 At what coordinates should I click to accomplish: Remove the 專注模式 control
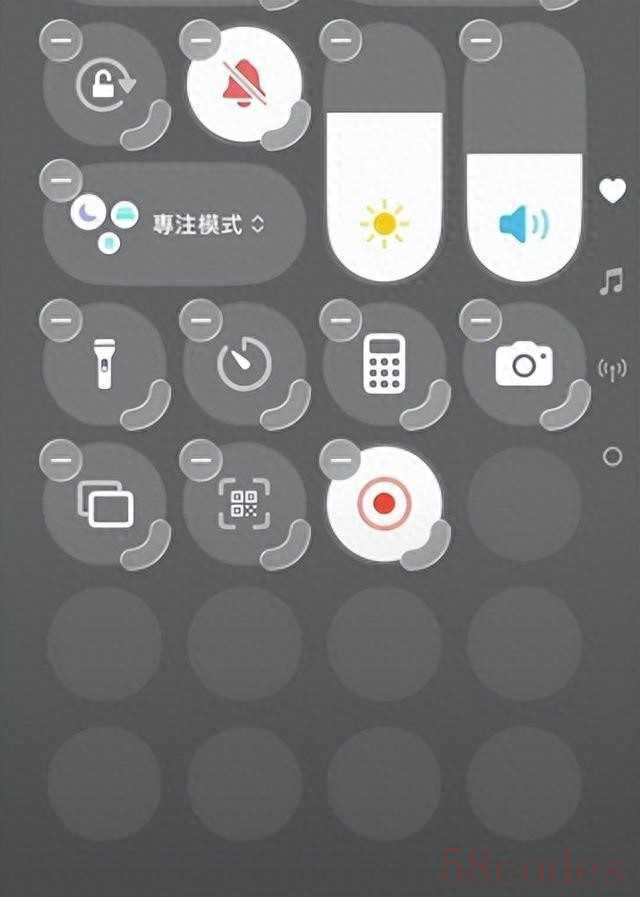point(62,181)
